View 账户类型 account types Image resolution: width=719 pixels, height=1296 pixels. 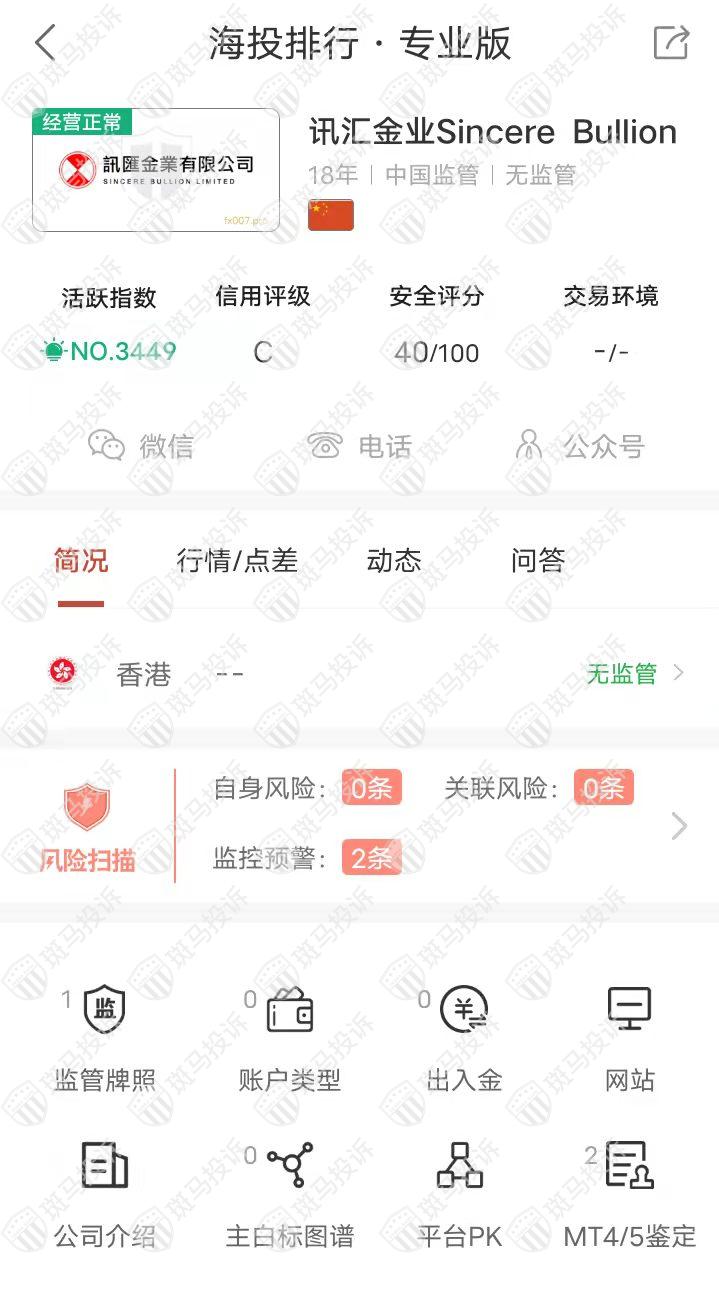(x=290, y=1035)
